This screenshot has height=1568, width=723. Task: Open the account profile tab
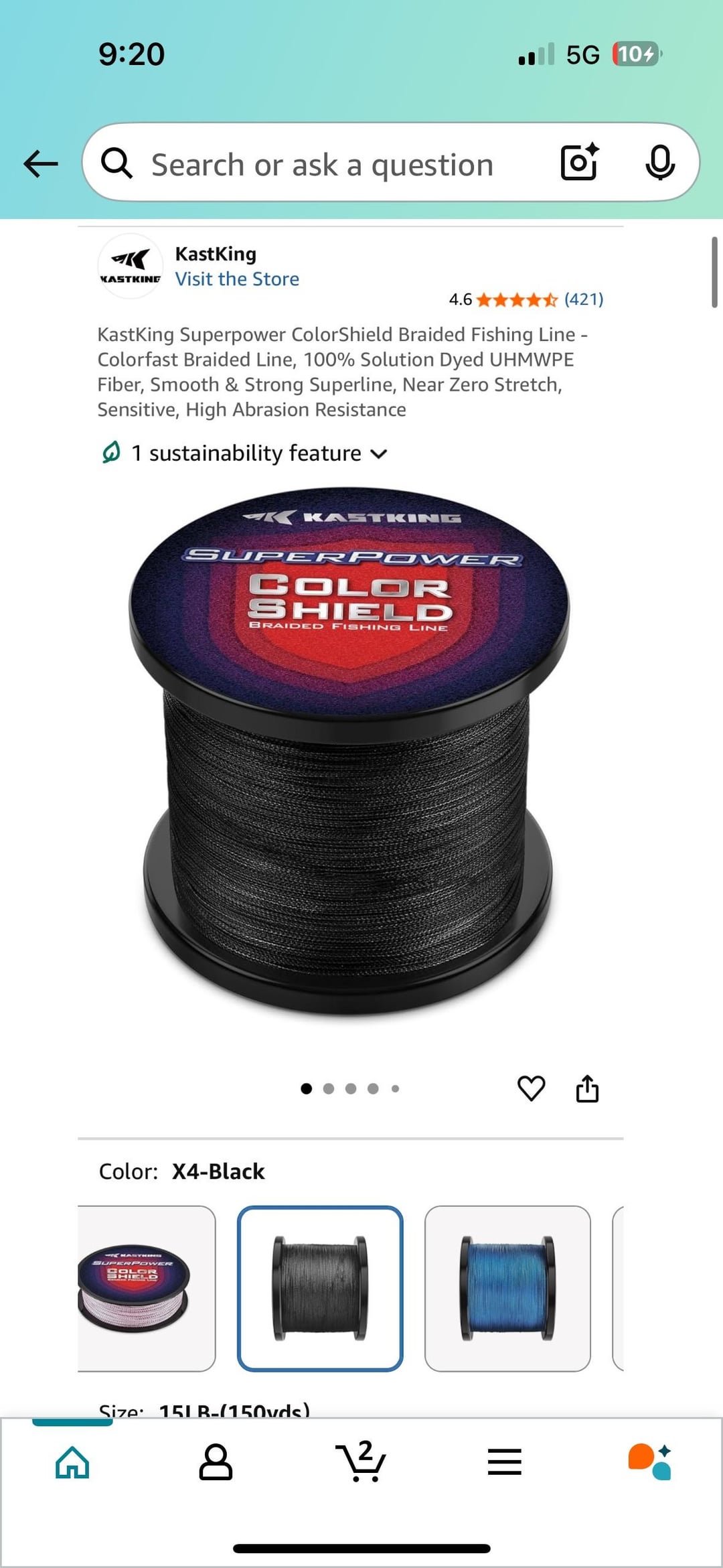(x=216, y=1462)
